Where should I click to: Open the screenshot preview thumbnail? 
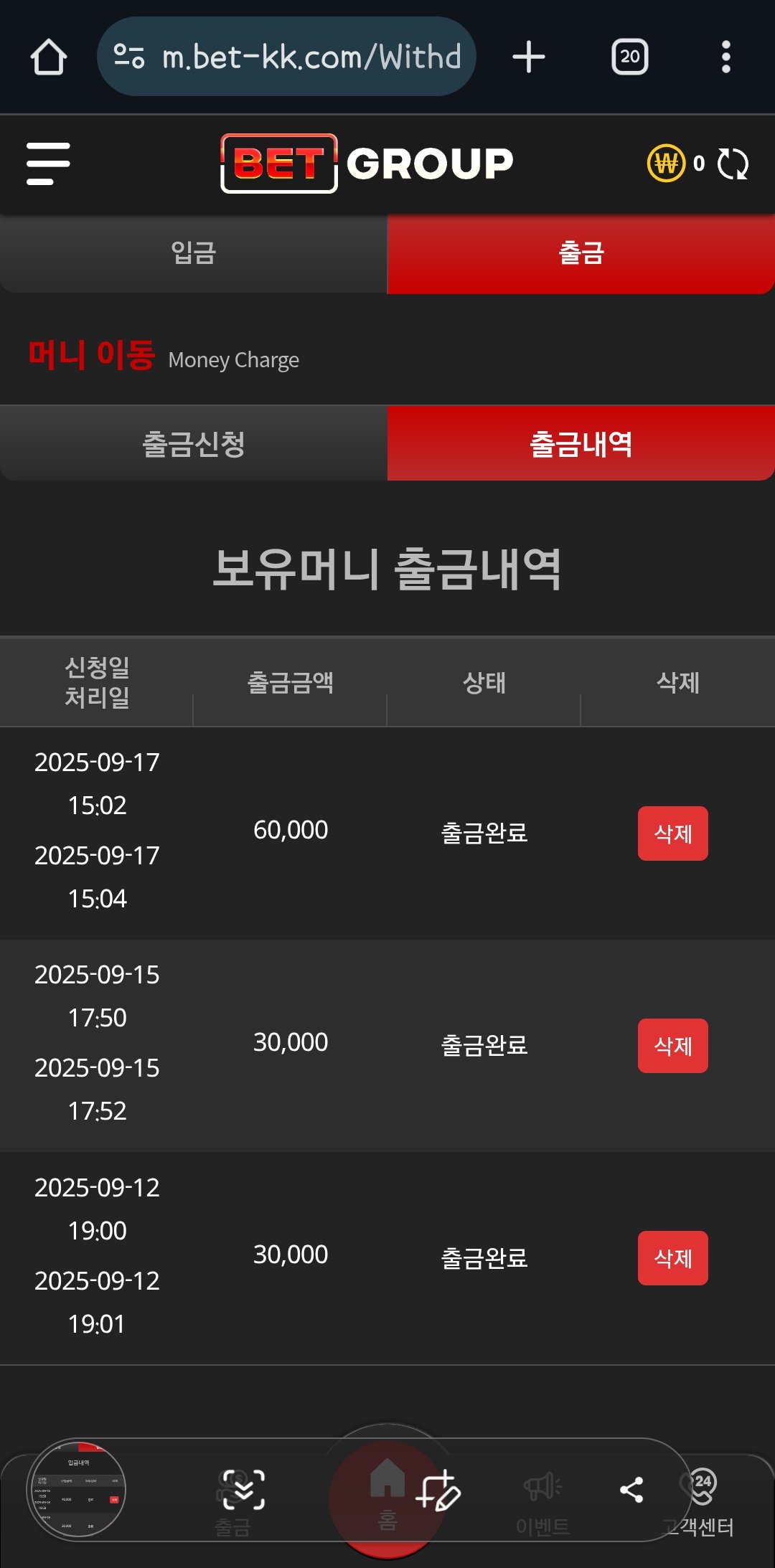coord(76,1490)
